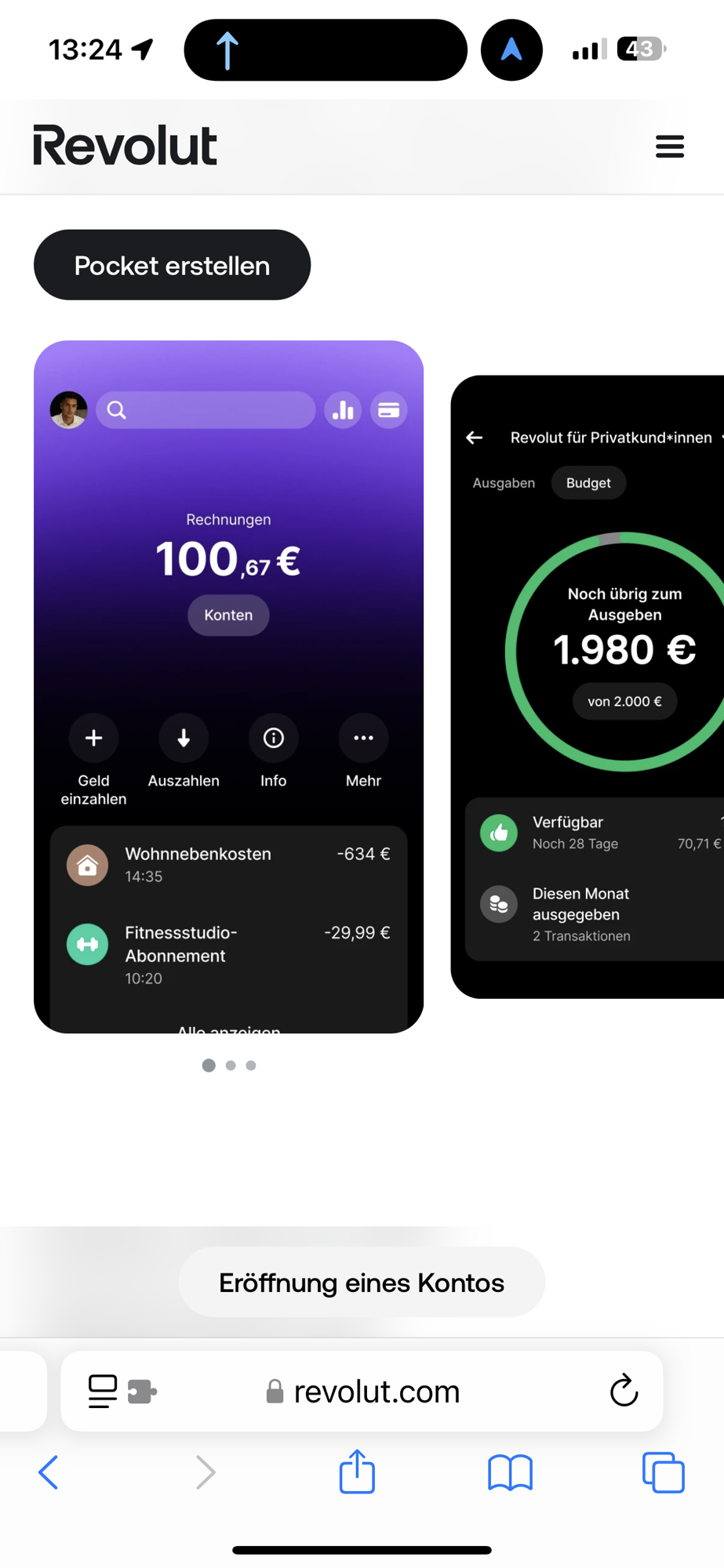Select the second carousel page dot
The image size is (724, 1568).
point(231,1065)
